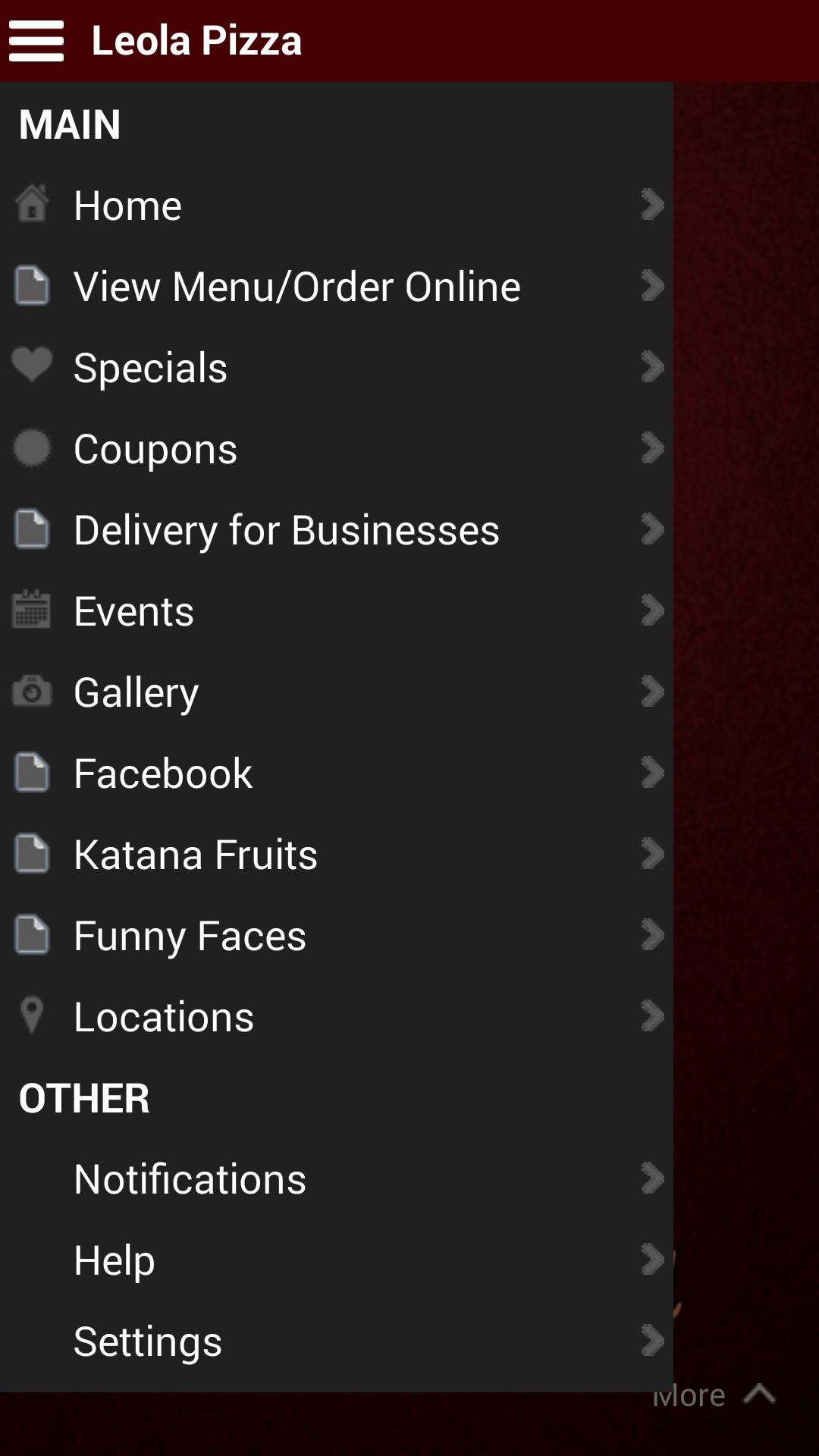The width and height of the screenshot is (819, 1456).
Task: Open Funny Faces
Action: tap(334, 936)
